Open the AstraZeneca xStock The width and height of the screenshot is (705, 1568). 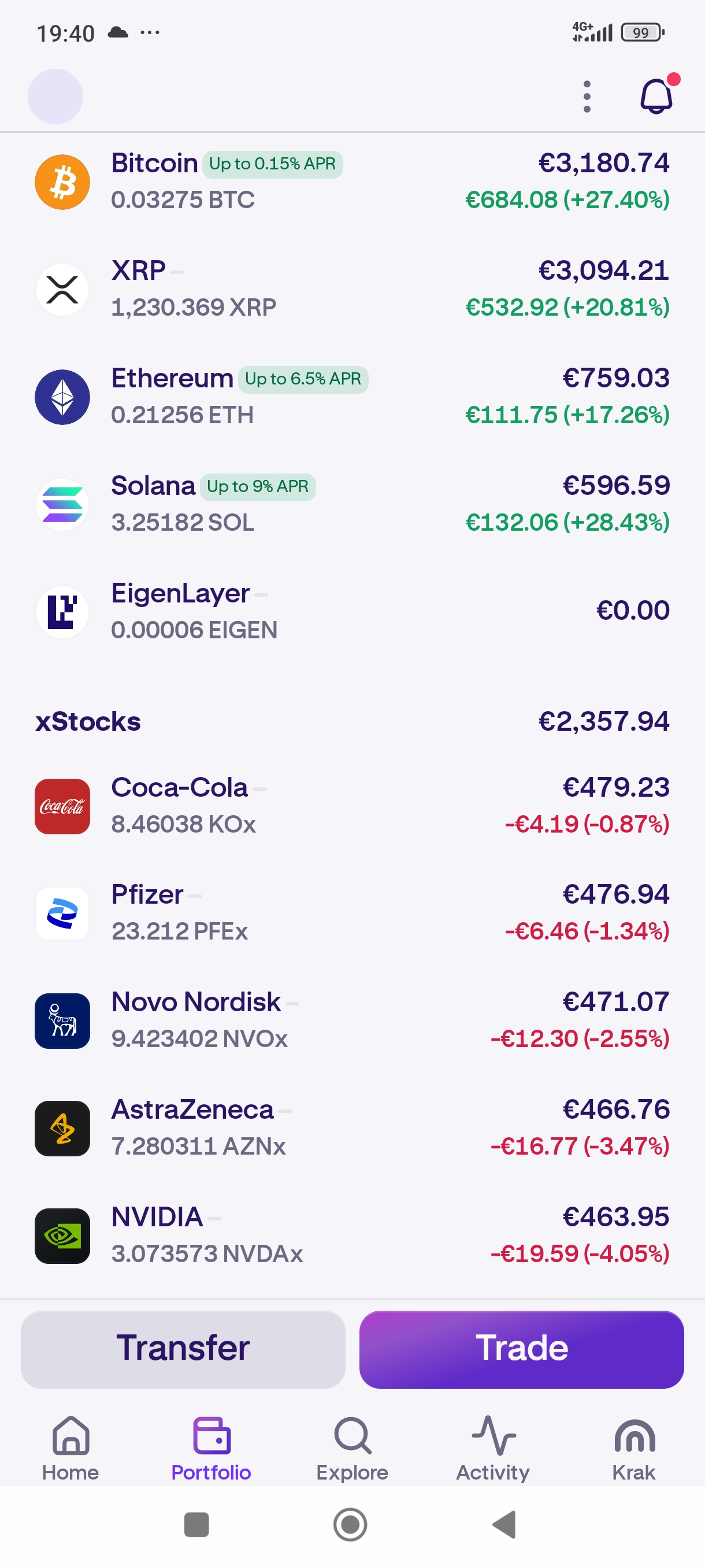click(353, 1128)
